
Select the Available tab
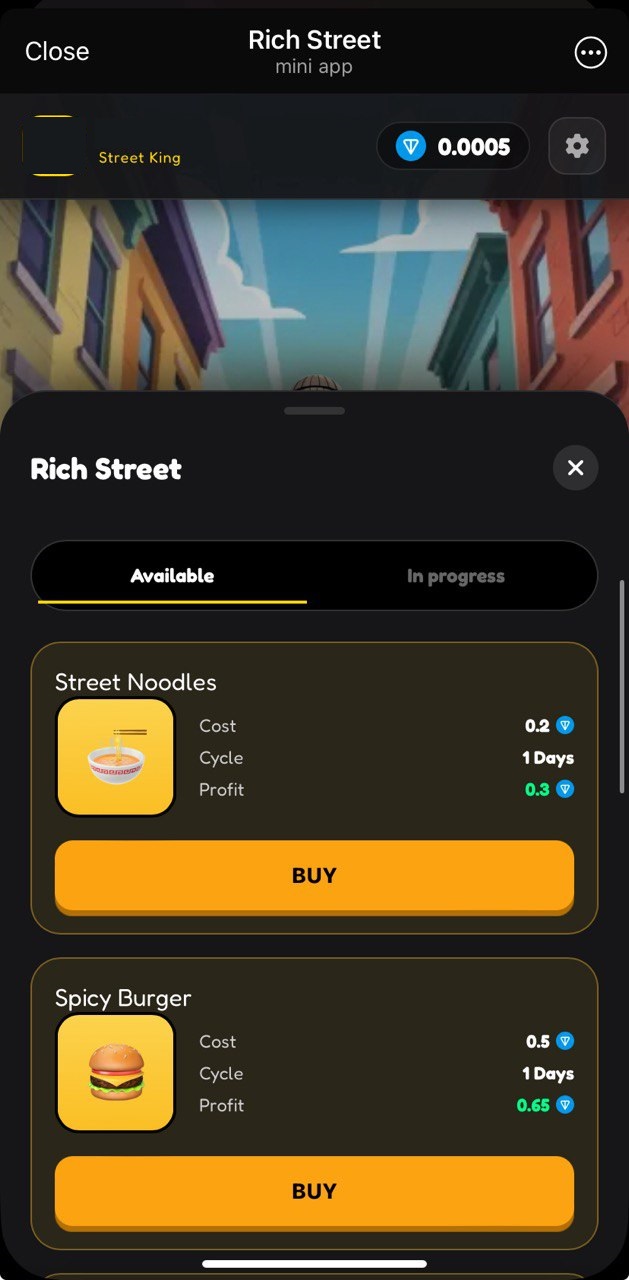tap(172, 576)
